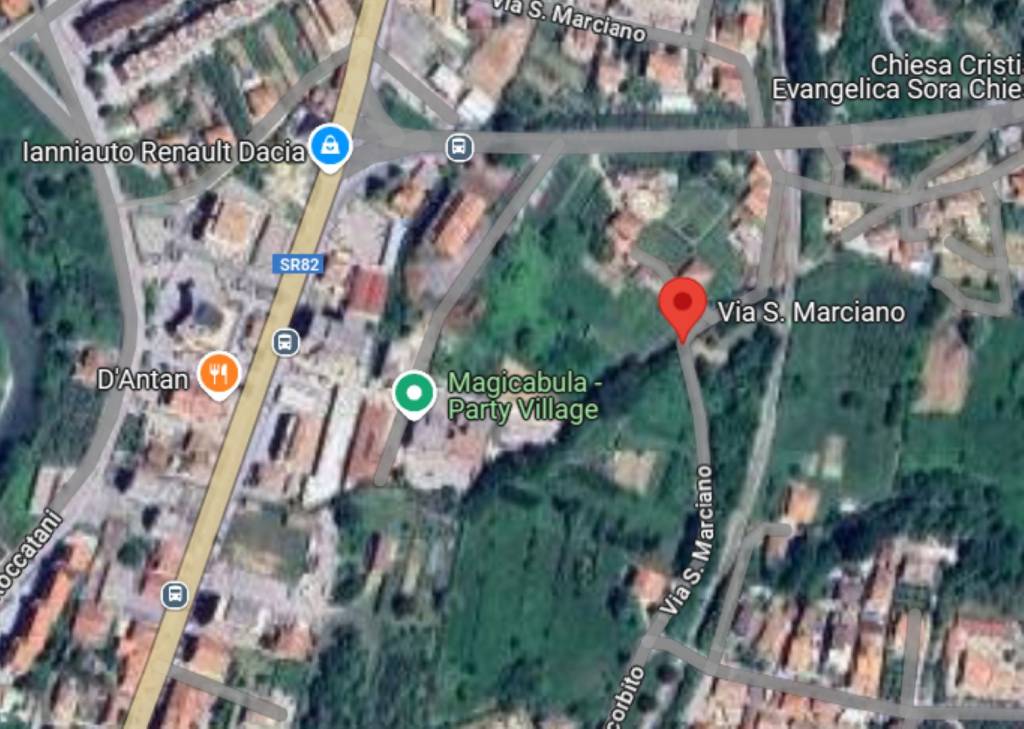1024x729 pixels.
Task: Open the Ianniauto Renault Dacia place marker
Action: 329,147
